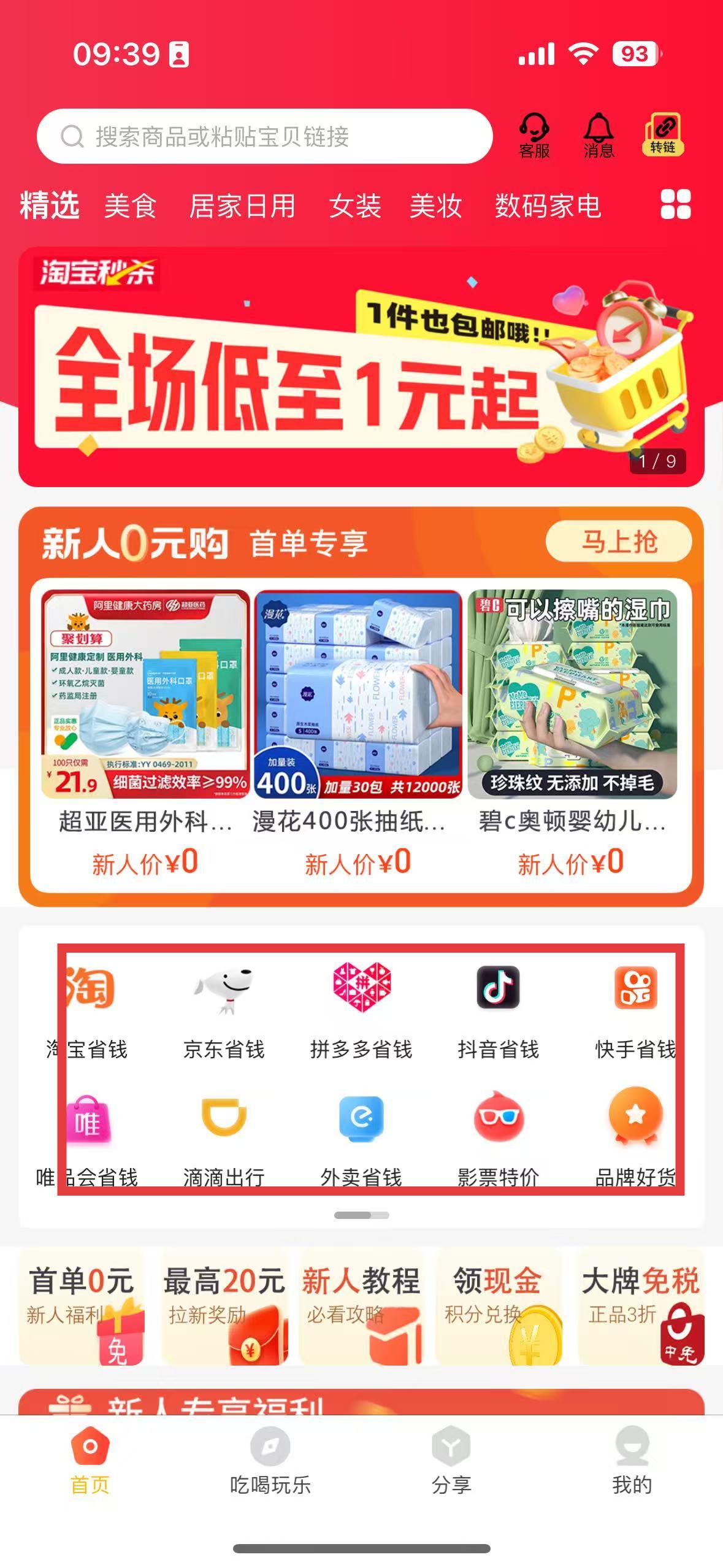Switch to the 数码家电 category
Viewport: 723px width, 1568px height.
coord(548,206)
